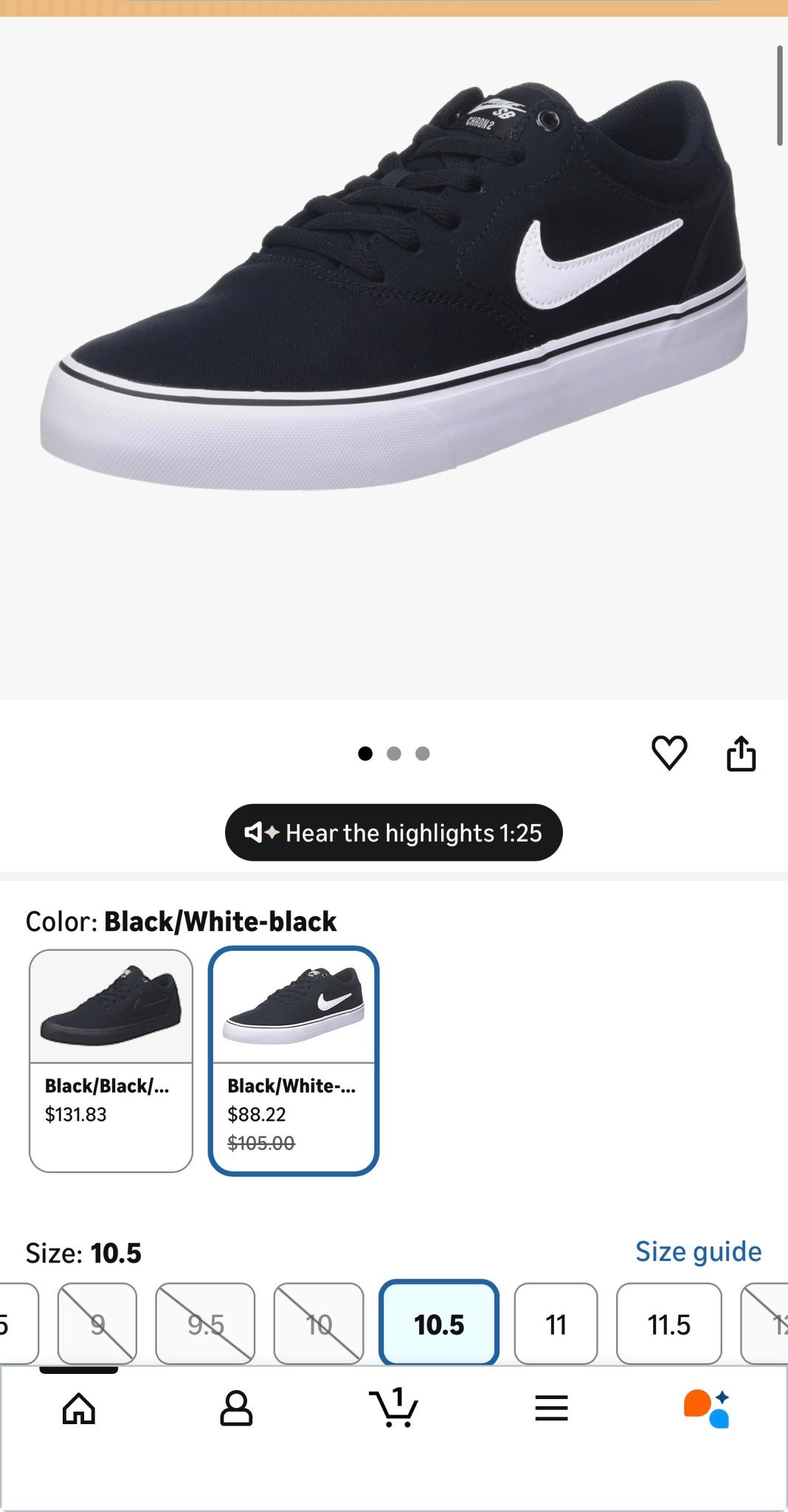Play Hear the highlights audio
The width and height of the screenshot is (788, 1512).
click(x=394, y=833)
